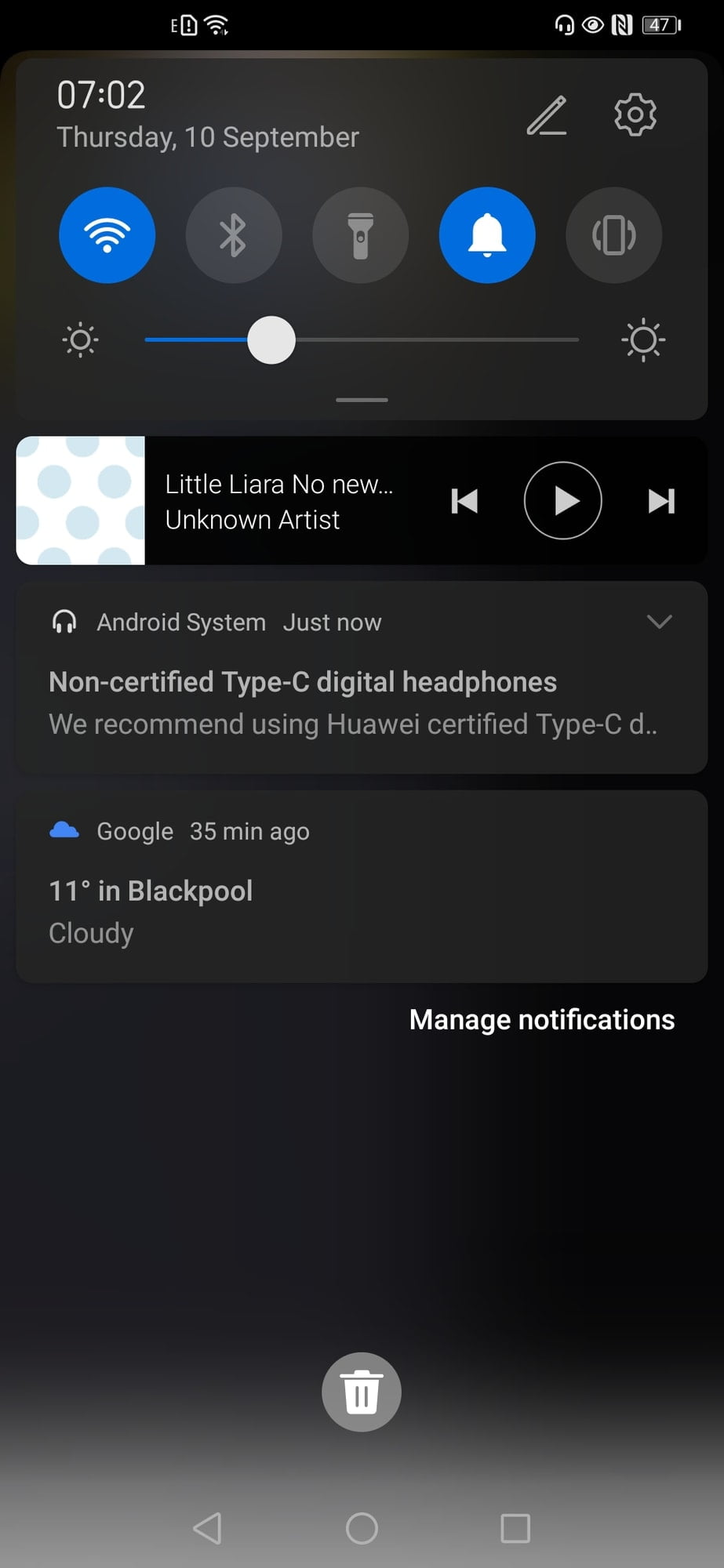The width and height of the screenshot is (724, 1568).
Task: Toggle the sound bell tile
Action: (487, 235)
